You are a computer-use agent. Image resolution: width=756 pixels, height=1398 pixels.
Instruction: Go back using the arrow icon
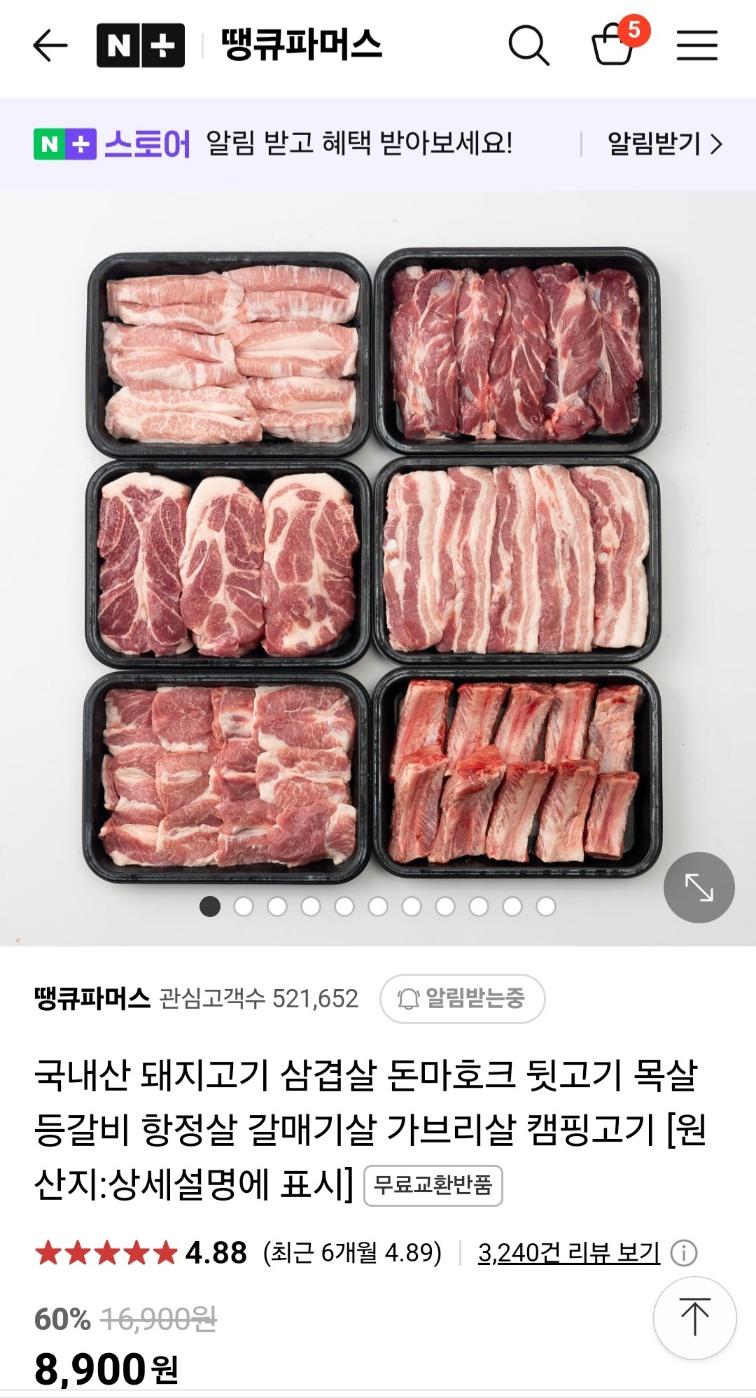49,45
